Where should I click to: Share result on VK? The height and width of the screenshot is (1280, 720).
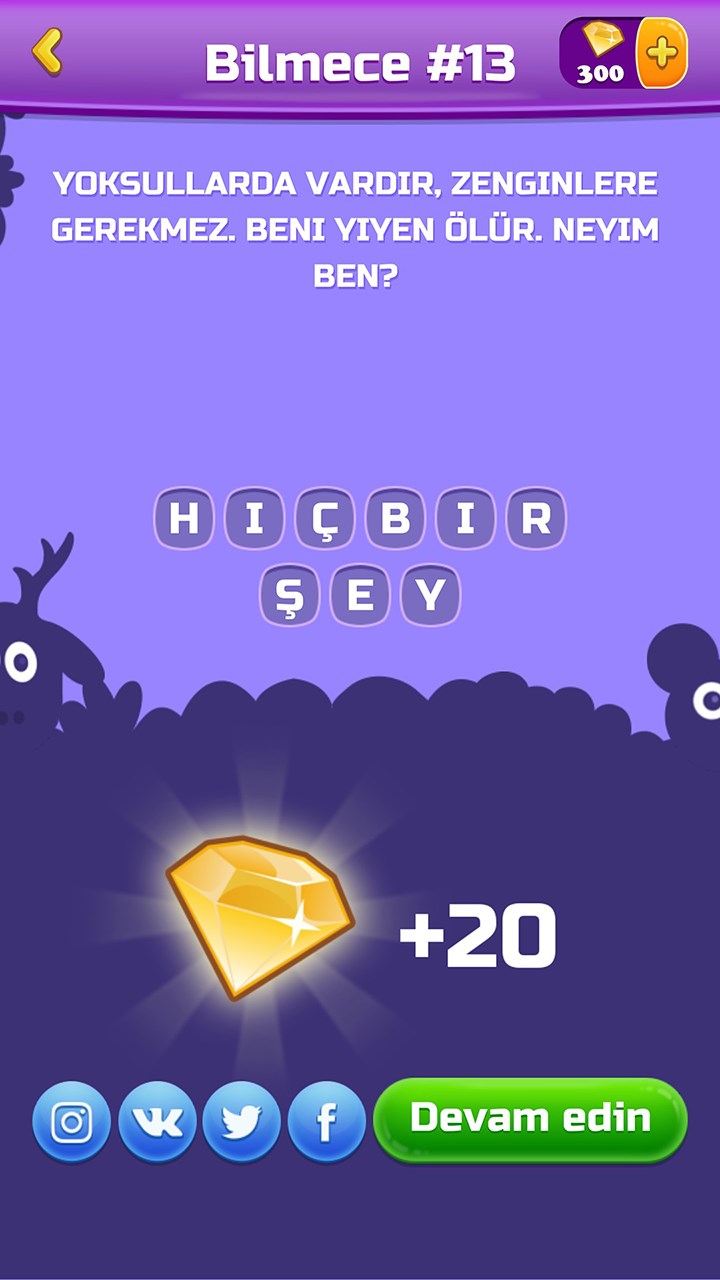[157, 1122]
